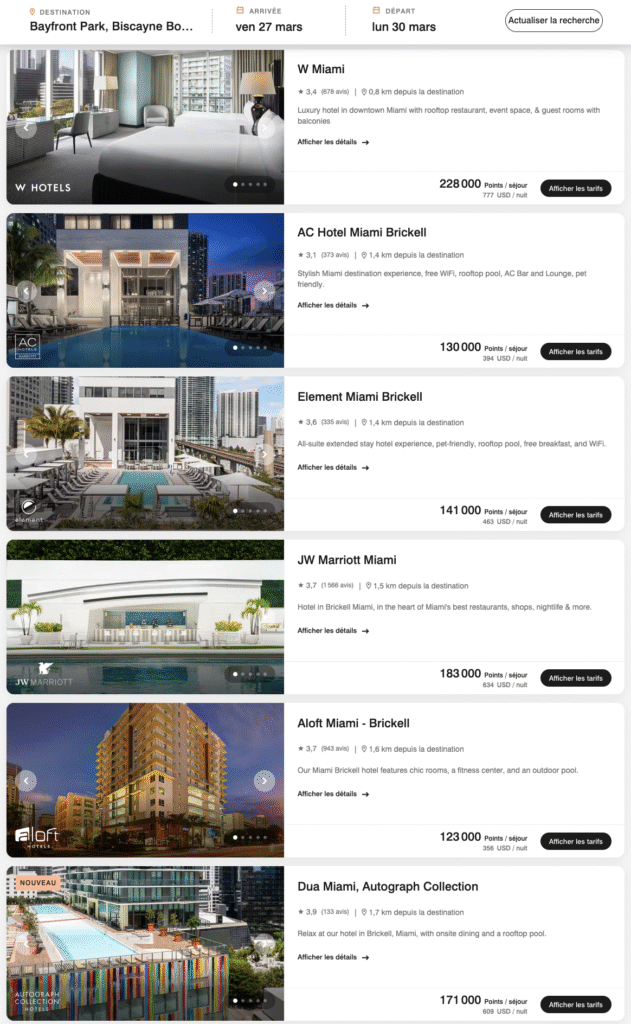This screenshot has height=1024, width=631.
Task: Afficher les détails for AC Hotel Miami Brickell
Action: 333,305
